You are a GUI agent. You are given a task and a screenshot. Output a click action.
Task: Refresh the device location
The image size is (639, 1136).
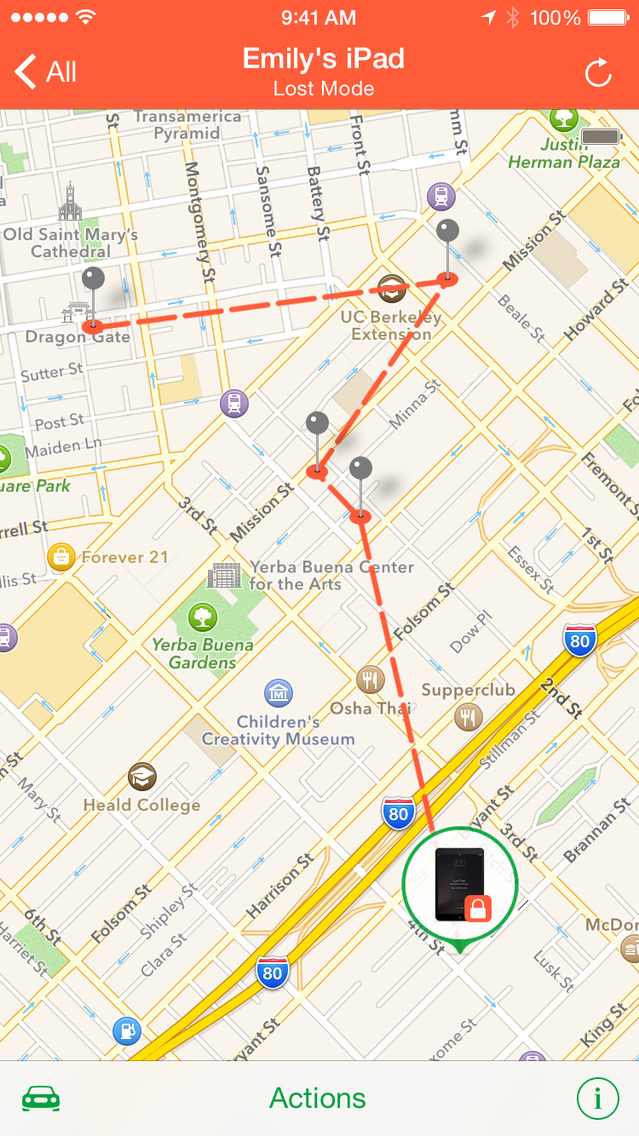598,72
